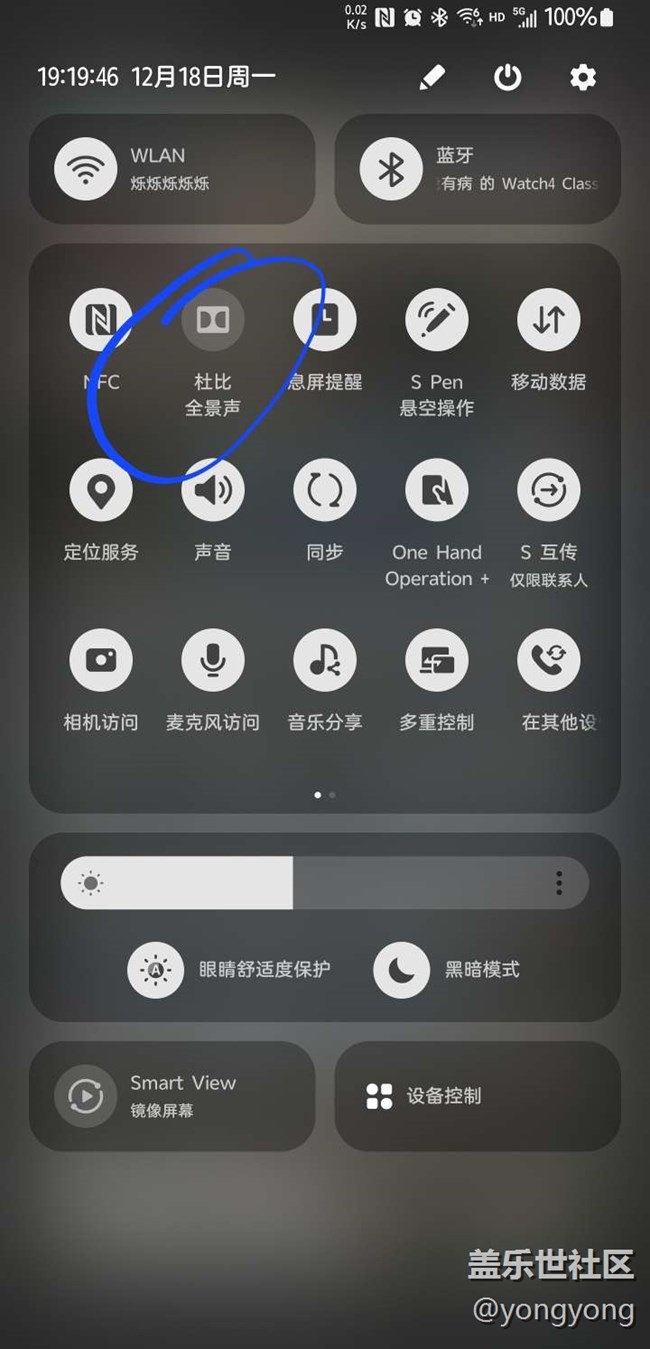The width and height of the screenshot is (650, 1349).
Task: Enable 黑暗模式 dark mode
Action: tap(401, 969)
